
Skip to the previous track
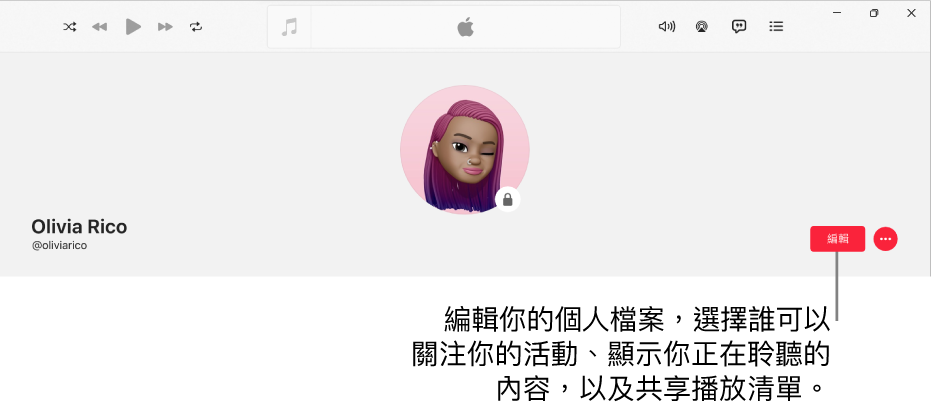coord(99,27)
